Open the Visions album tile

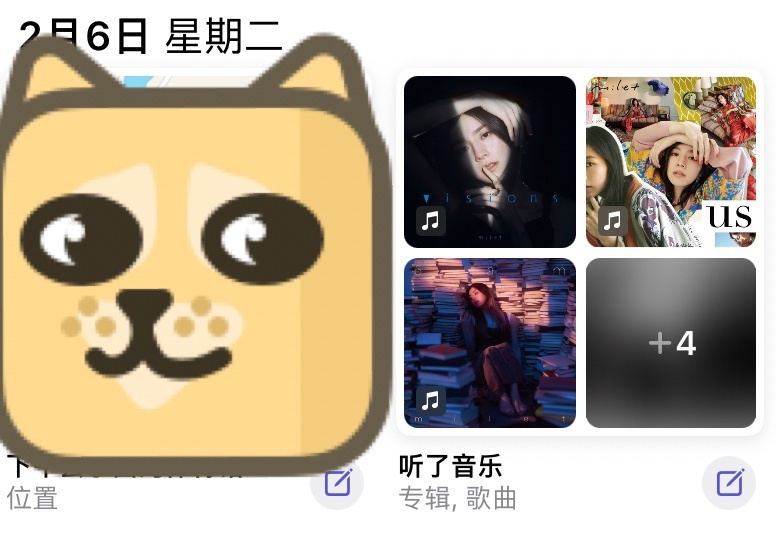(x=490, y=161)
